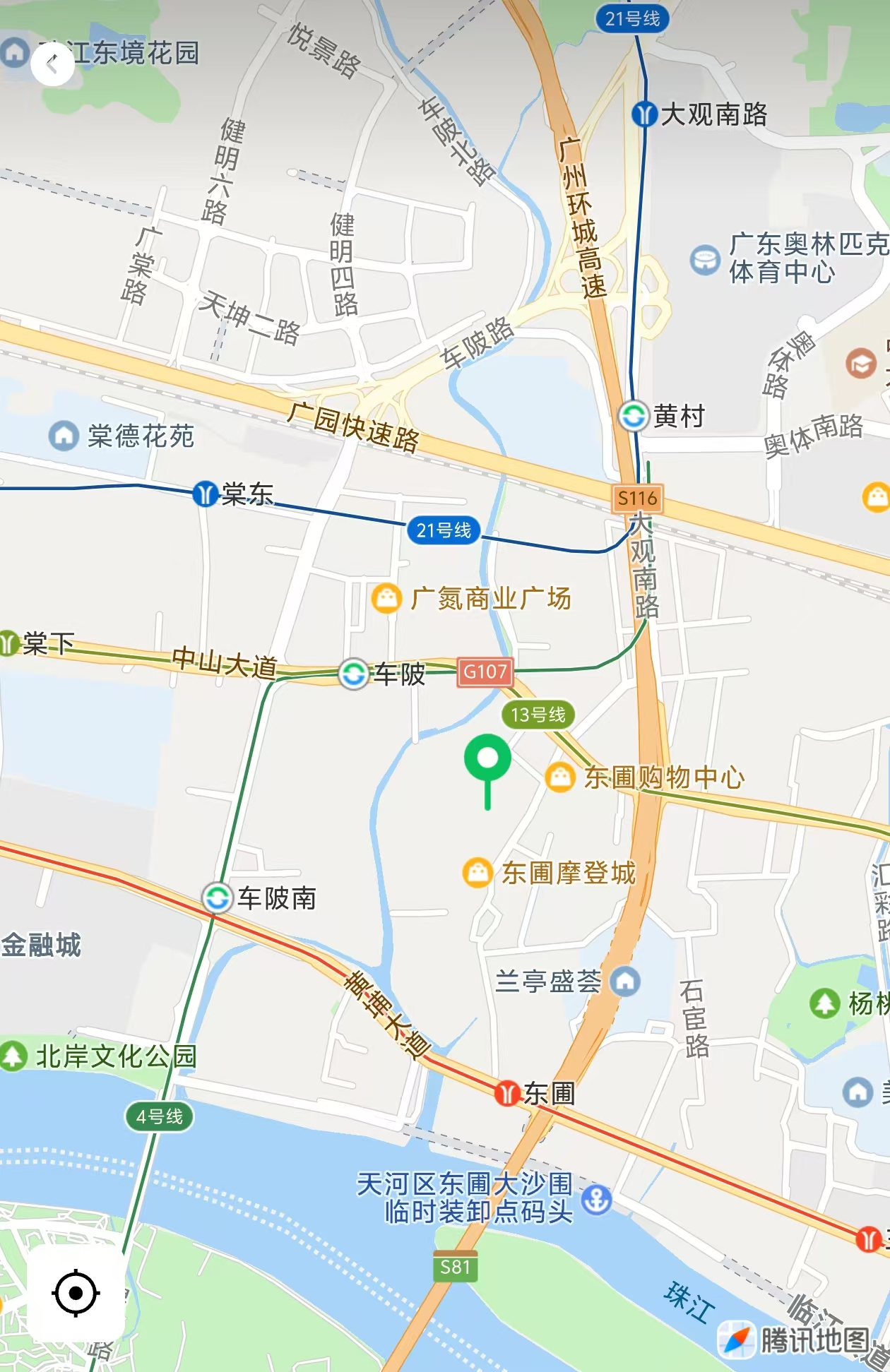Select the 车陂南 metro station

point(218,898)
